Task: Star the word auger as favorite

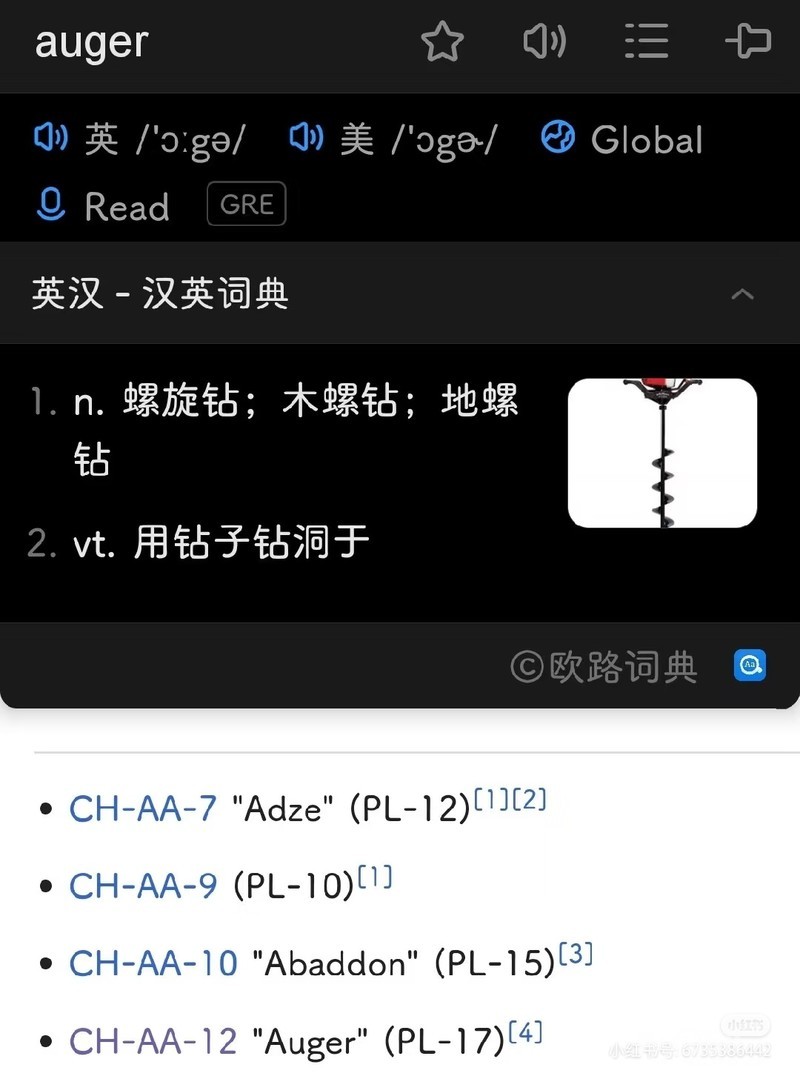Action: point(442,41)
